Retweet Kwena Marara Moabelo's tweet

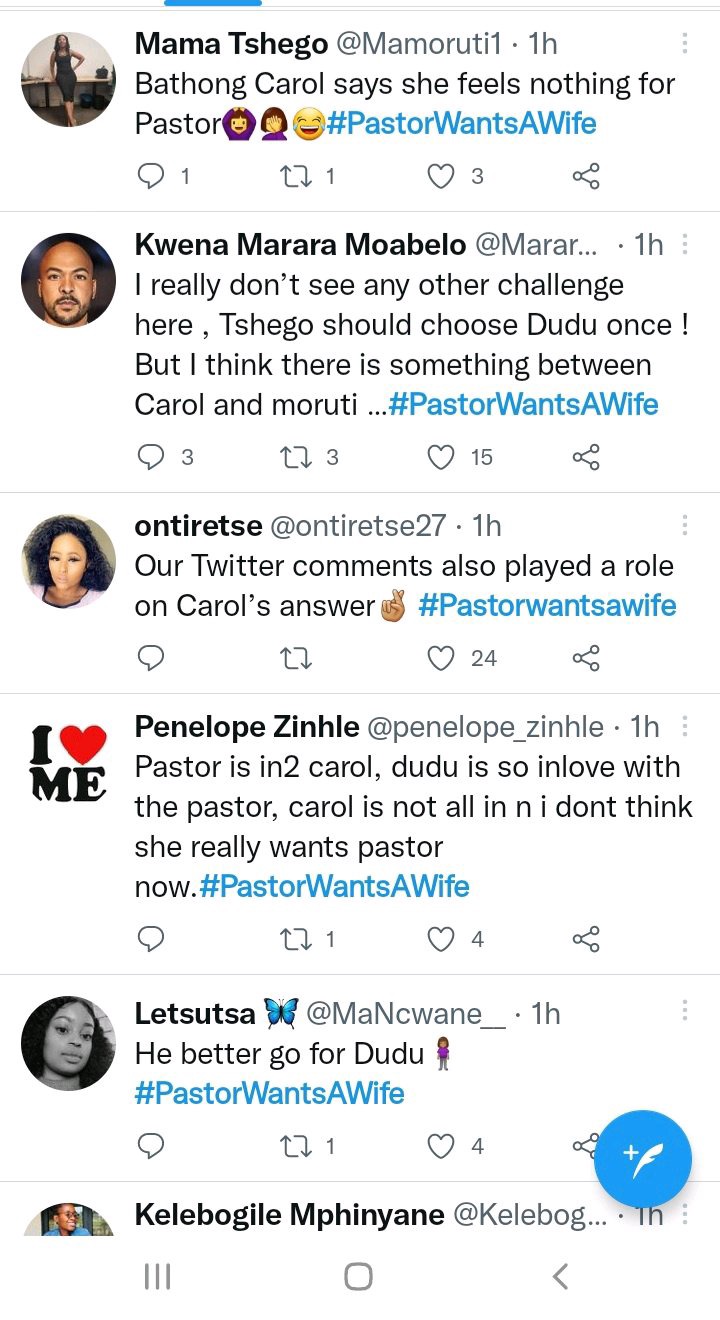click(x=296, y=458)
